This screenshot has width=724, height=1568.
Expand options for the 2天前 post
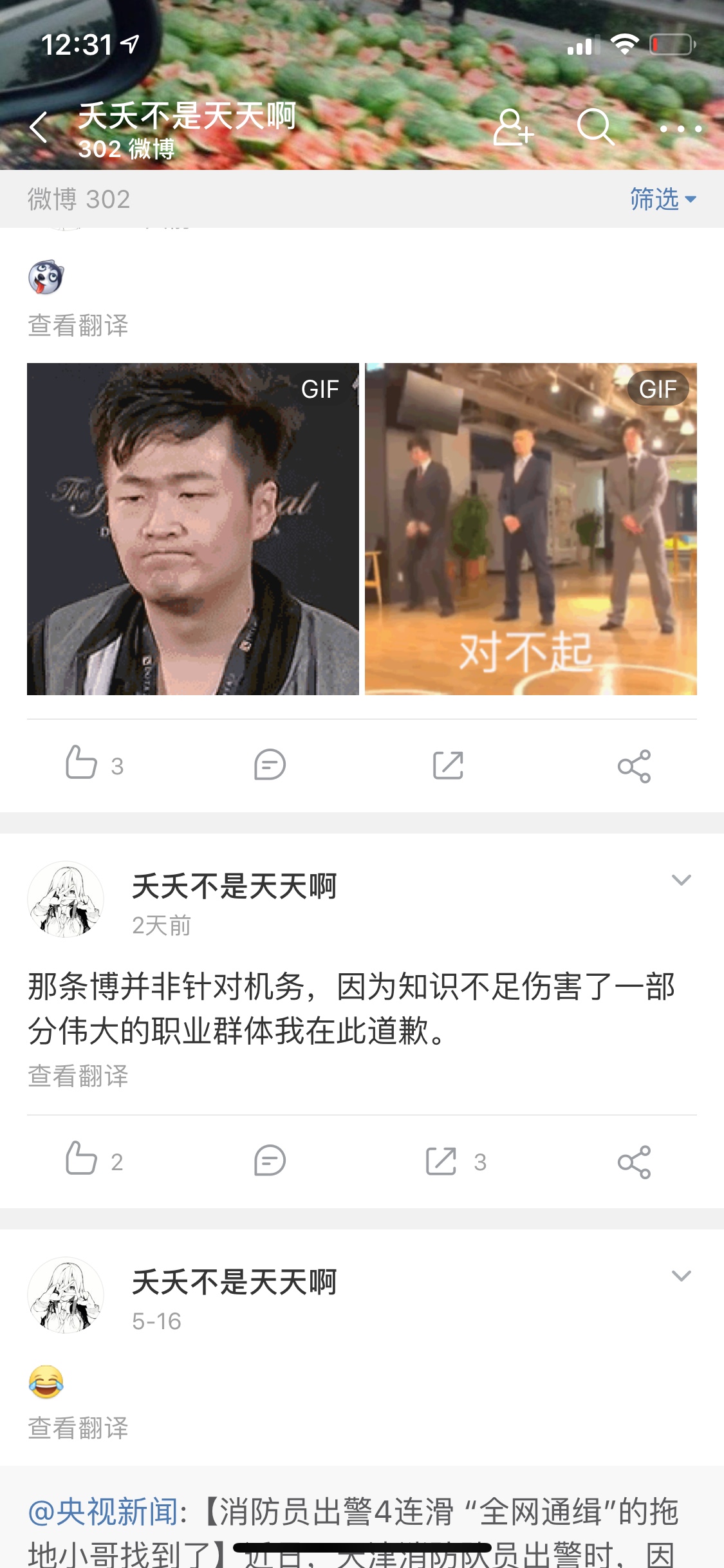(x=681, y=880)
